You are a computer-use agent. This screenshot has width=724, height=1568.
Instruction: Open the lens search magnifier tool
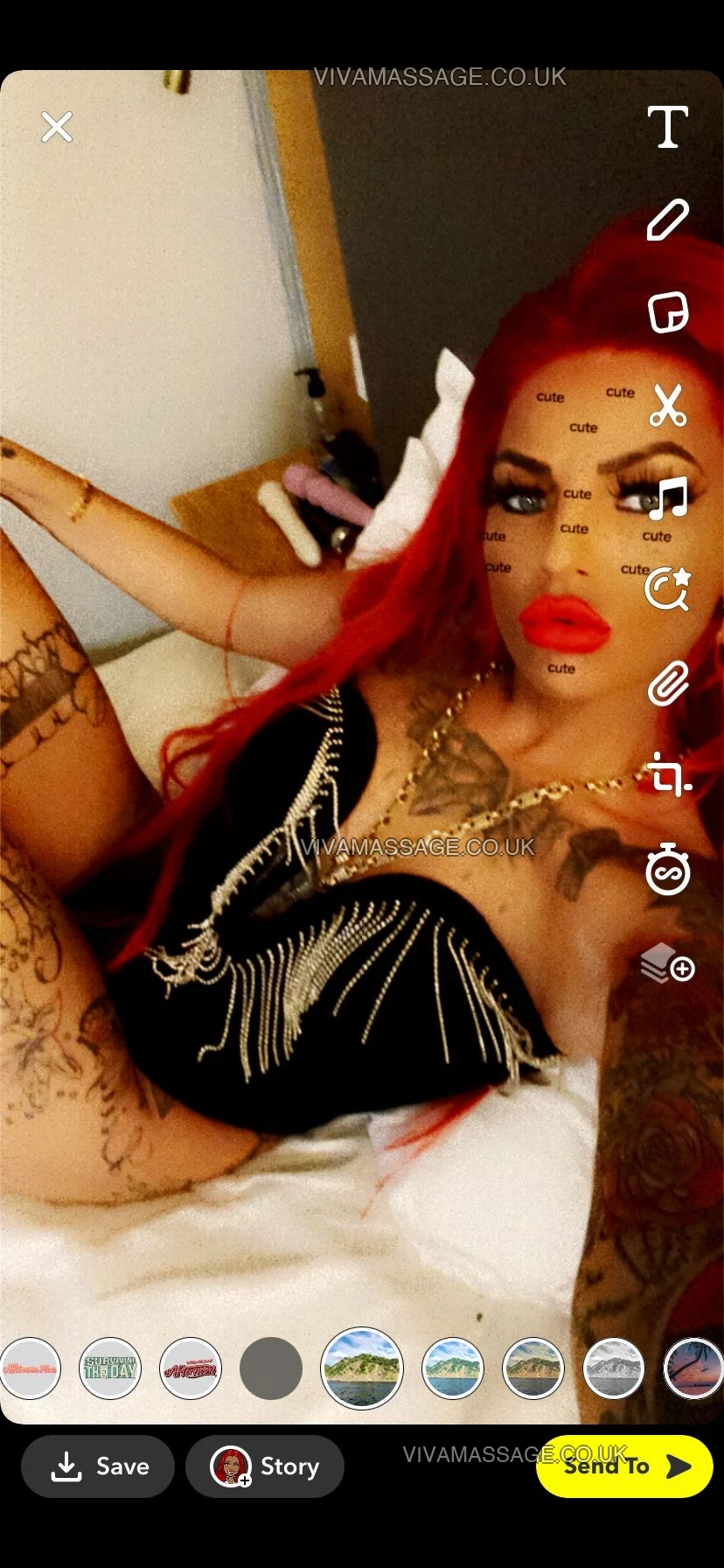coord(668,589)
